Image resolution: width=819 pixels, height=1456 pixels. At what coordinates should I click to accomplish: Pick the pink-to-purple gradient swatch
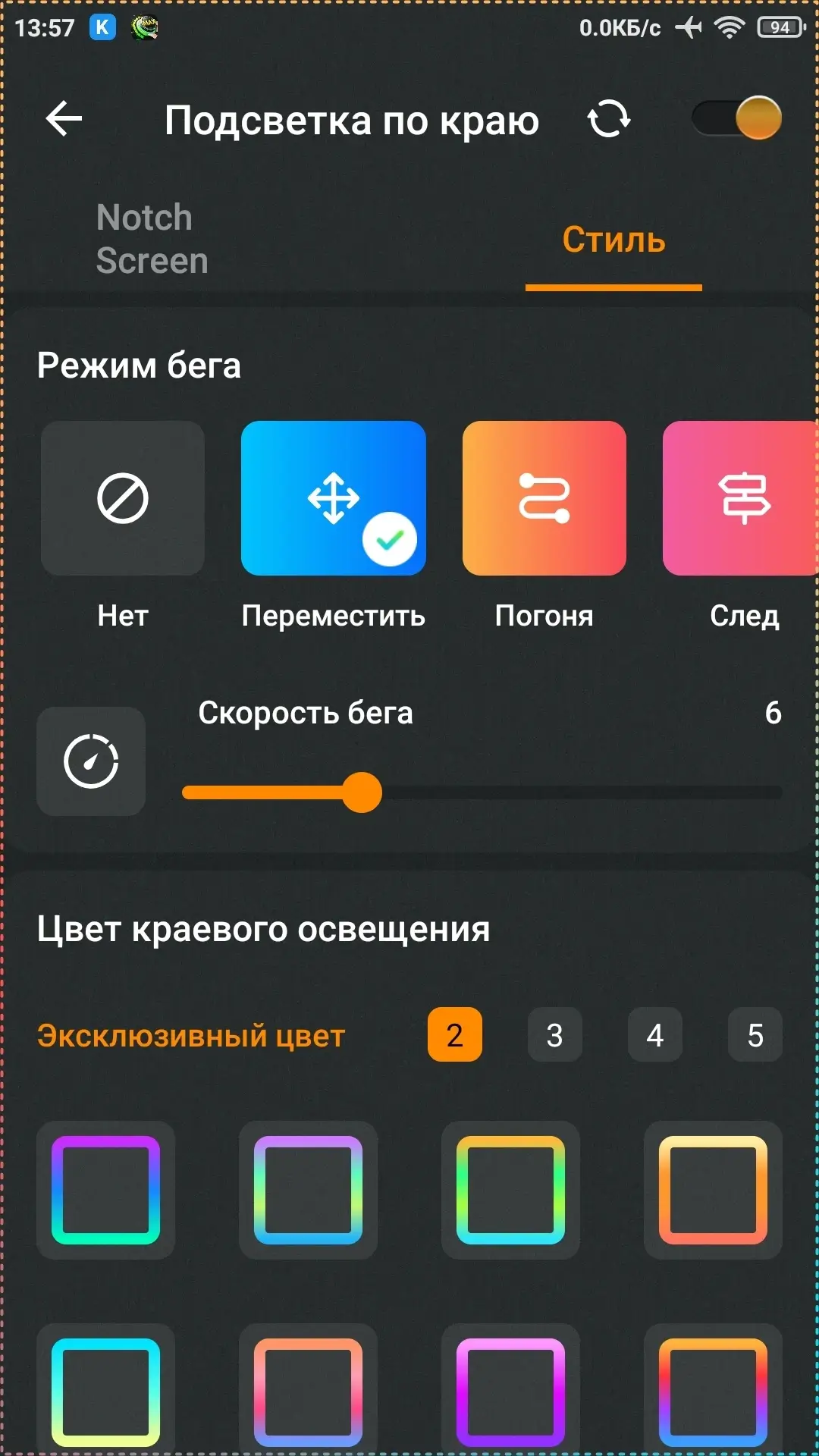tap(510, 1392)
